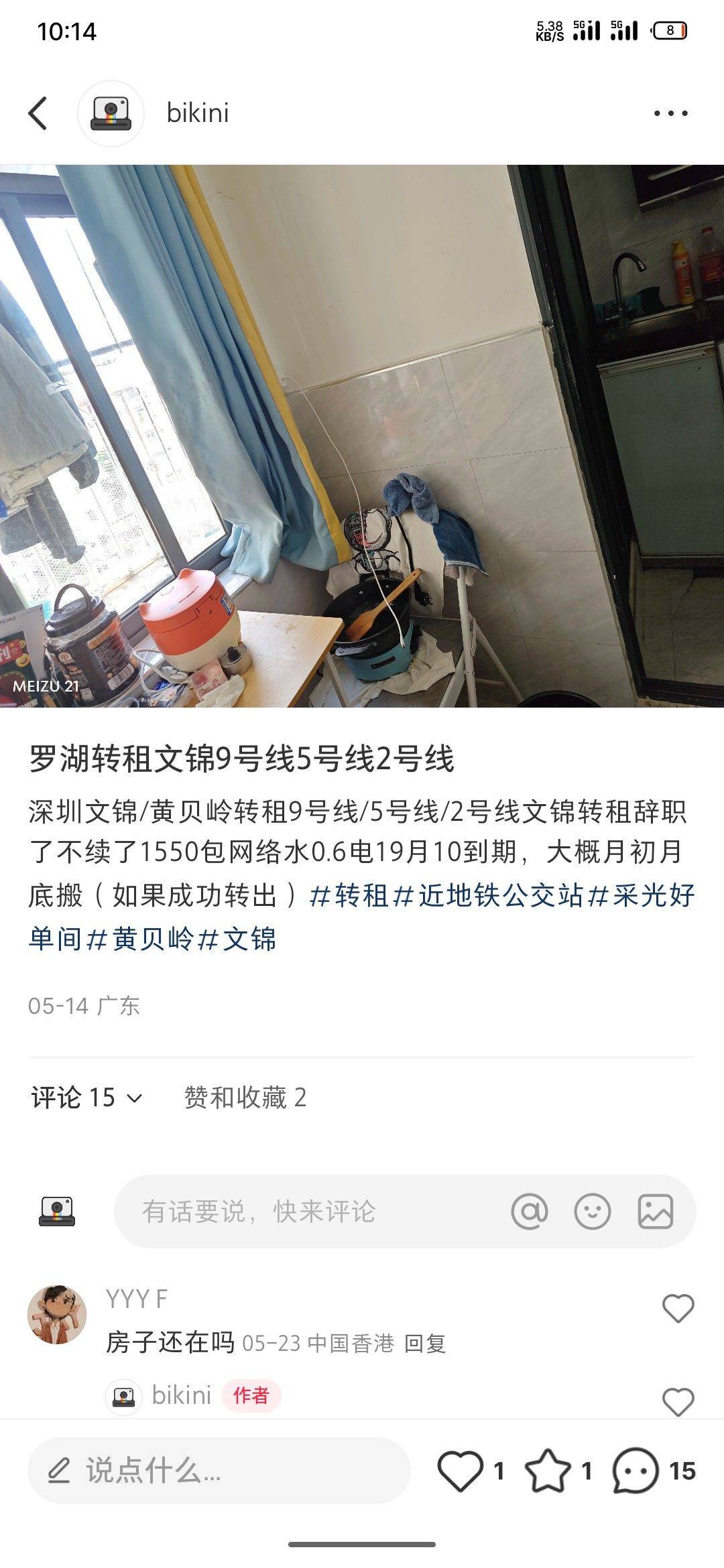Open the #文锦 hashtag
Image resolution: width=724 pixels, height=1568 pixels.
237,939
